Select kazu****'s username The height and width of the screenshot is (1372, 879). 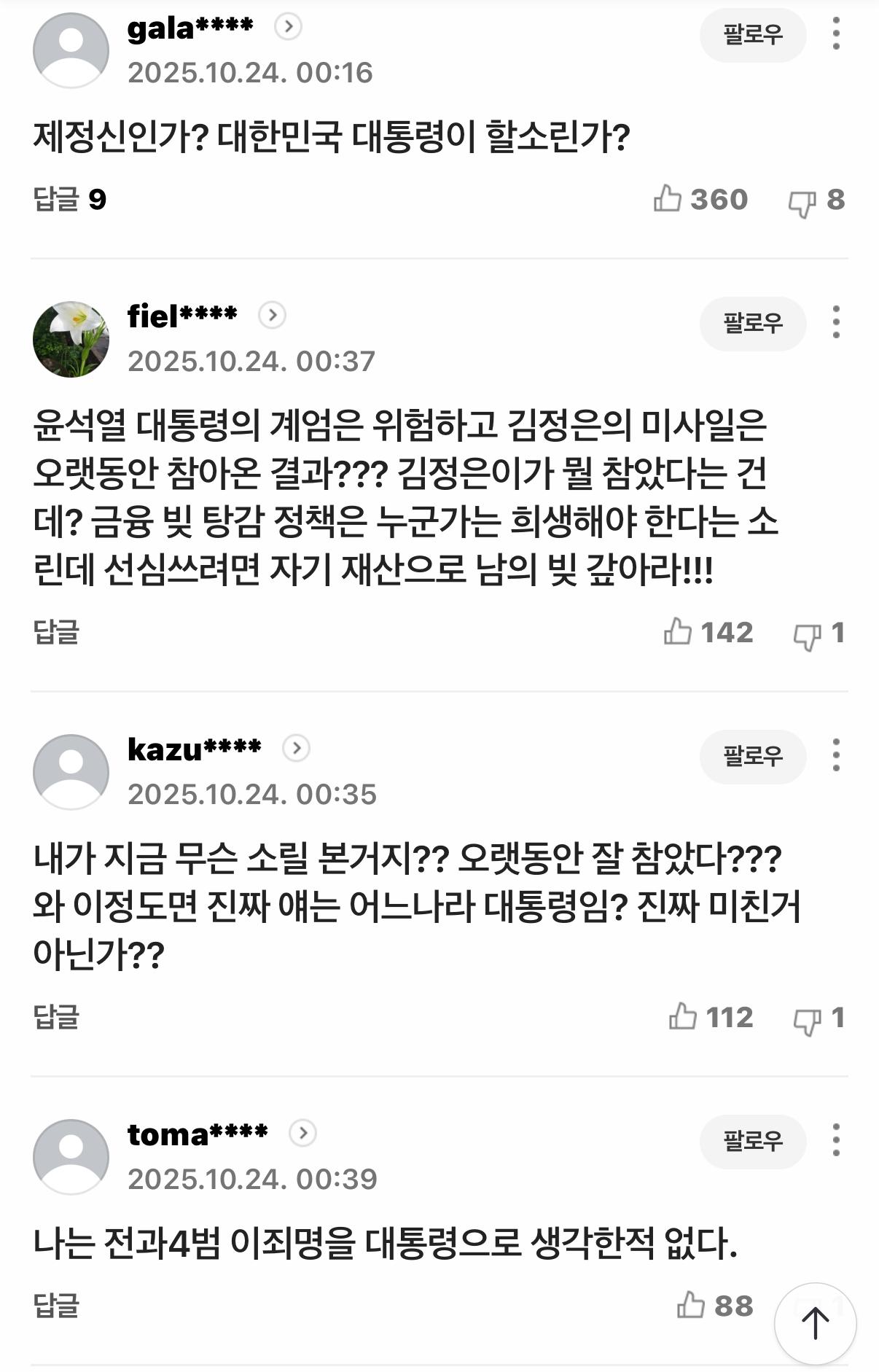click(x=195, y=745)
